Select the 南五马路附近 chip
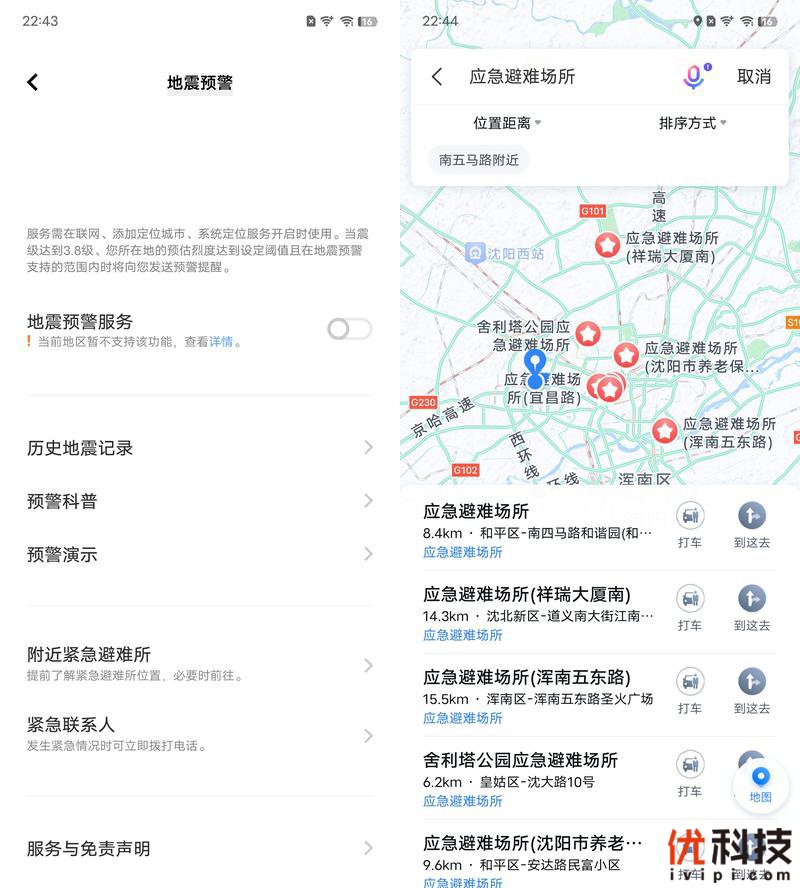This screenshot has height=888, width=800. (479, 159)
